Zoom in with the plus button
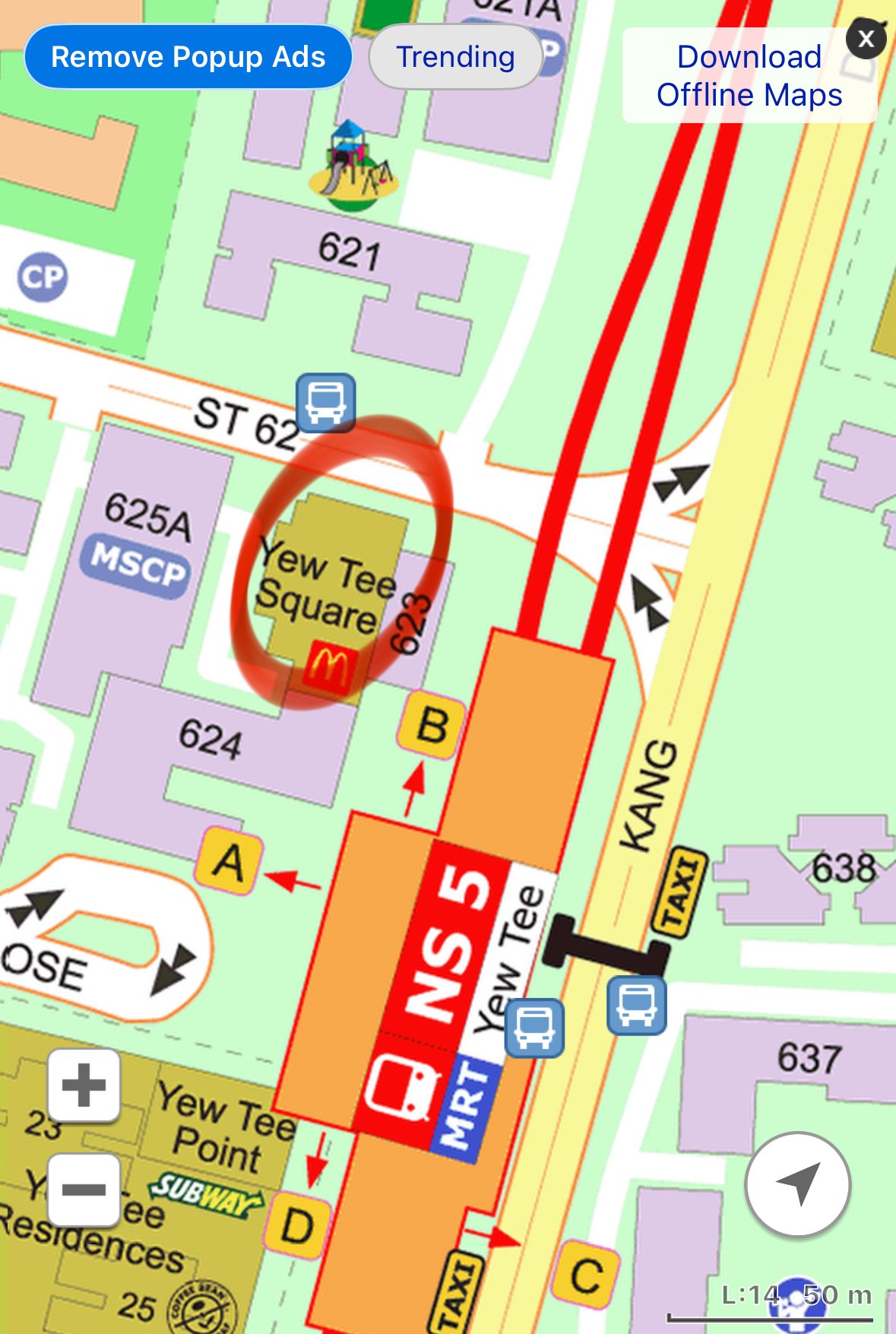 84,1085
